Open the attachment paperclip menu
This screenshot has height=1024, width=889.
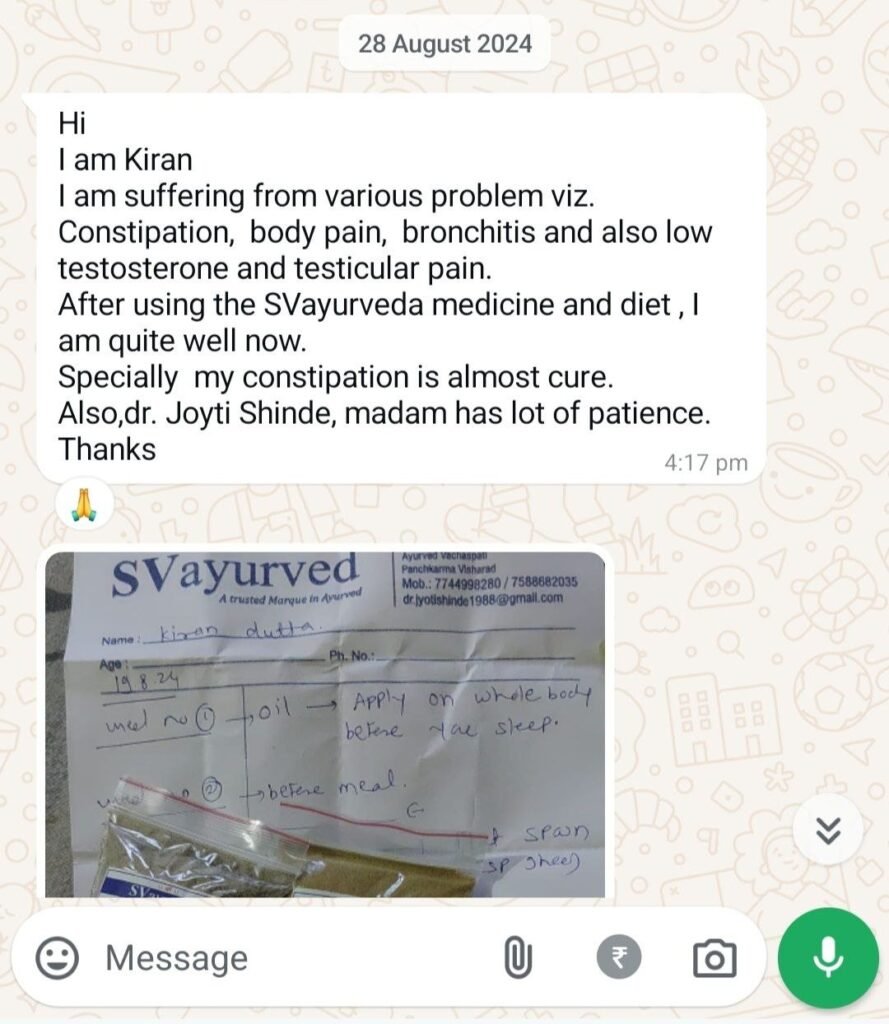(516, 959)
